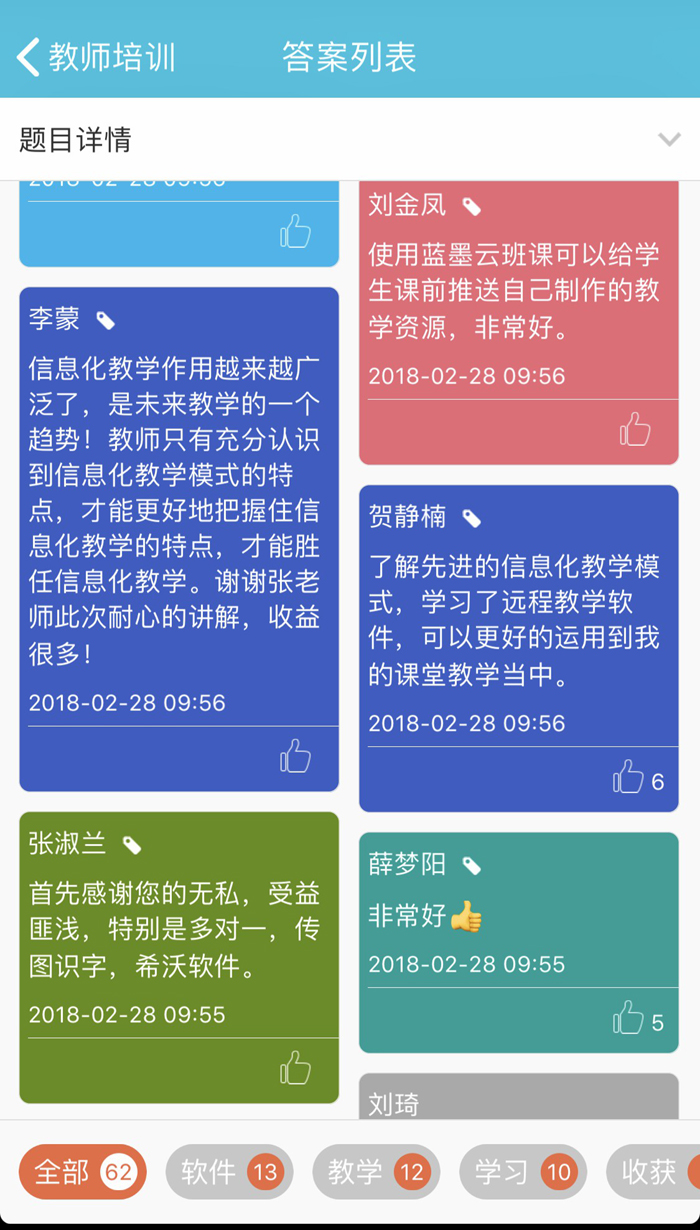Filter answers by 教学 tag
This screenshot has height=1230, width=700.
[376, 1172]
